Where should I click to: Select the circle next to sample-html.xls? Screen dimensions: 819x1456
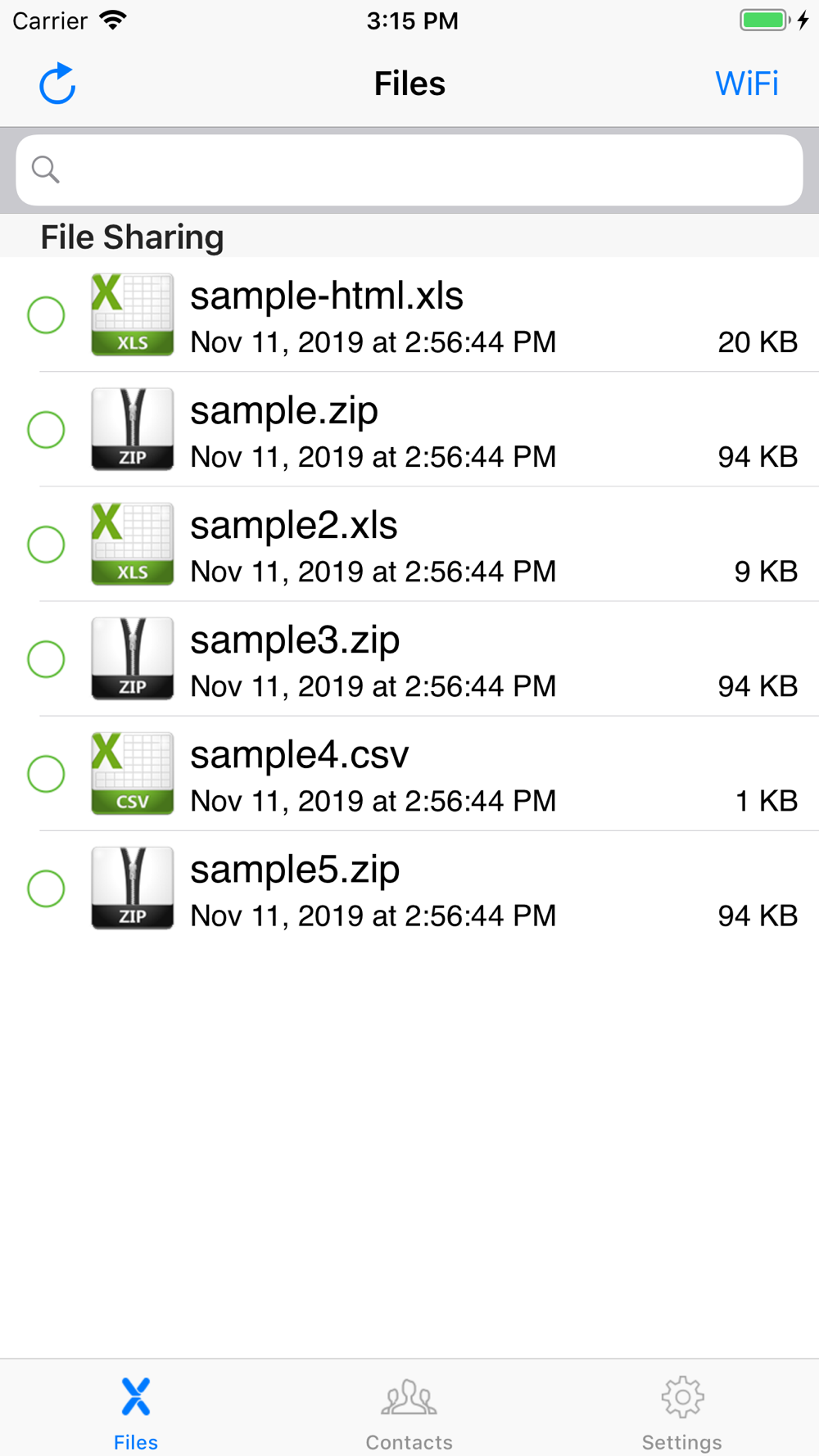click(46, 315)
